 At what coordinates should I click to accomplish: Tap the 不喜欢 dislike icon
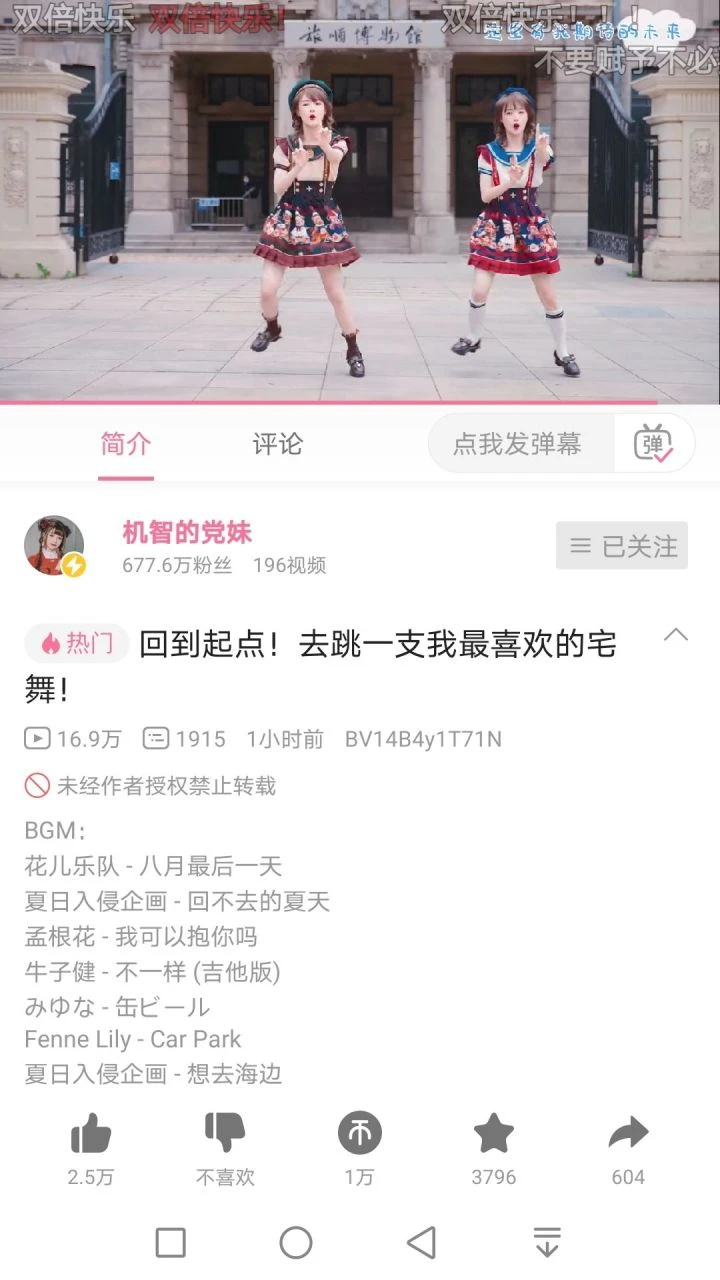(225, 1134)
